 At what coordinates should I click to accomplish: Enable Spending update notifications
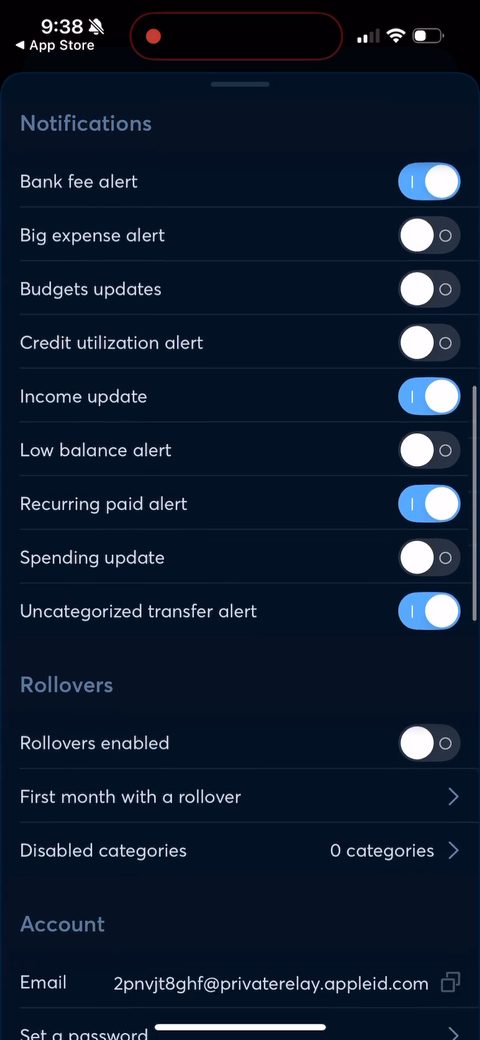tap(429, 558)
